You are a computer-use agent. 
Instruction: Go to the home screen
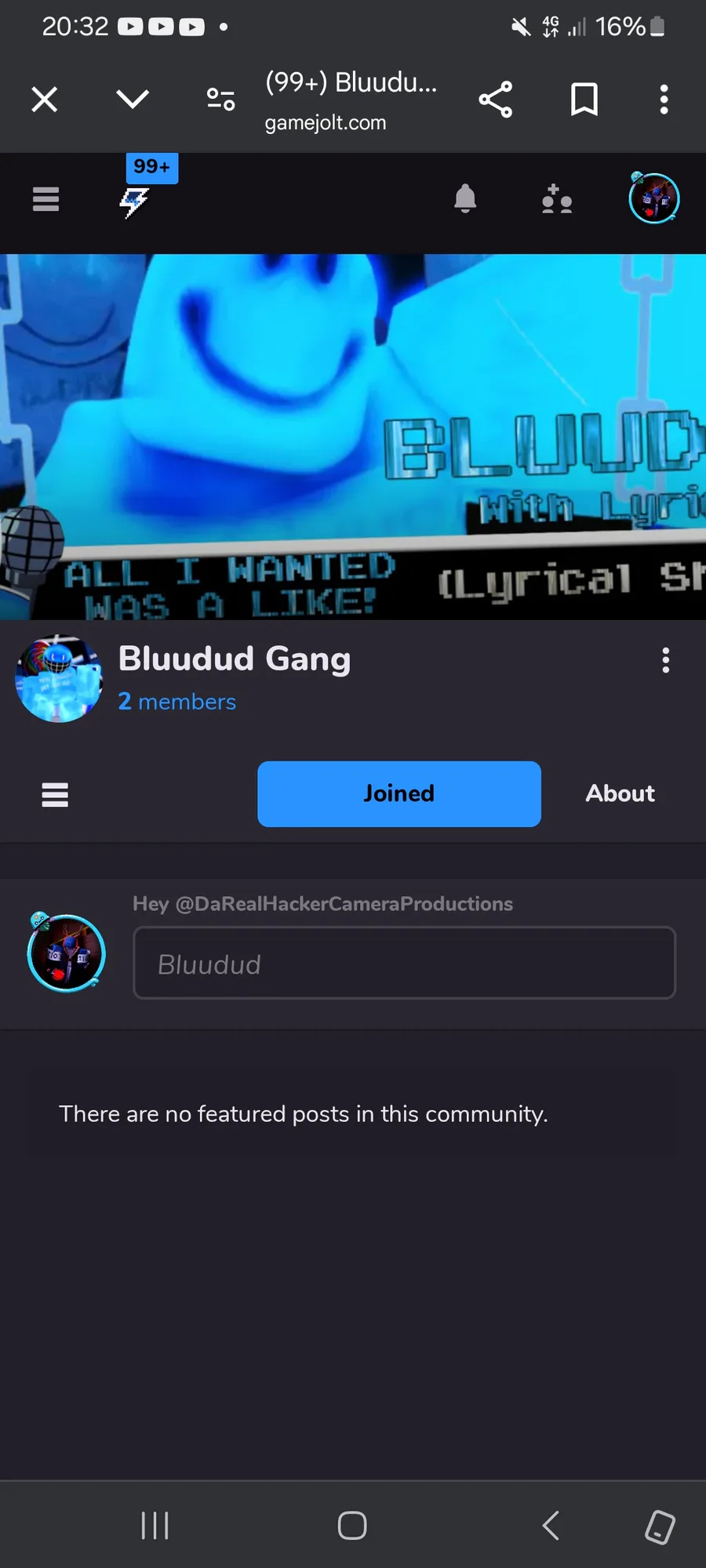point(352,1526)
